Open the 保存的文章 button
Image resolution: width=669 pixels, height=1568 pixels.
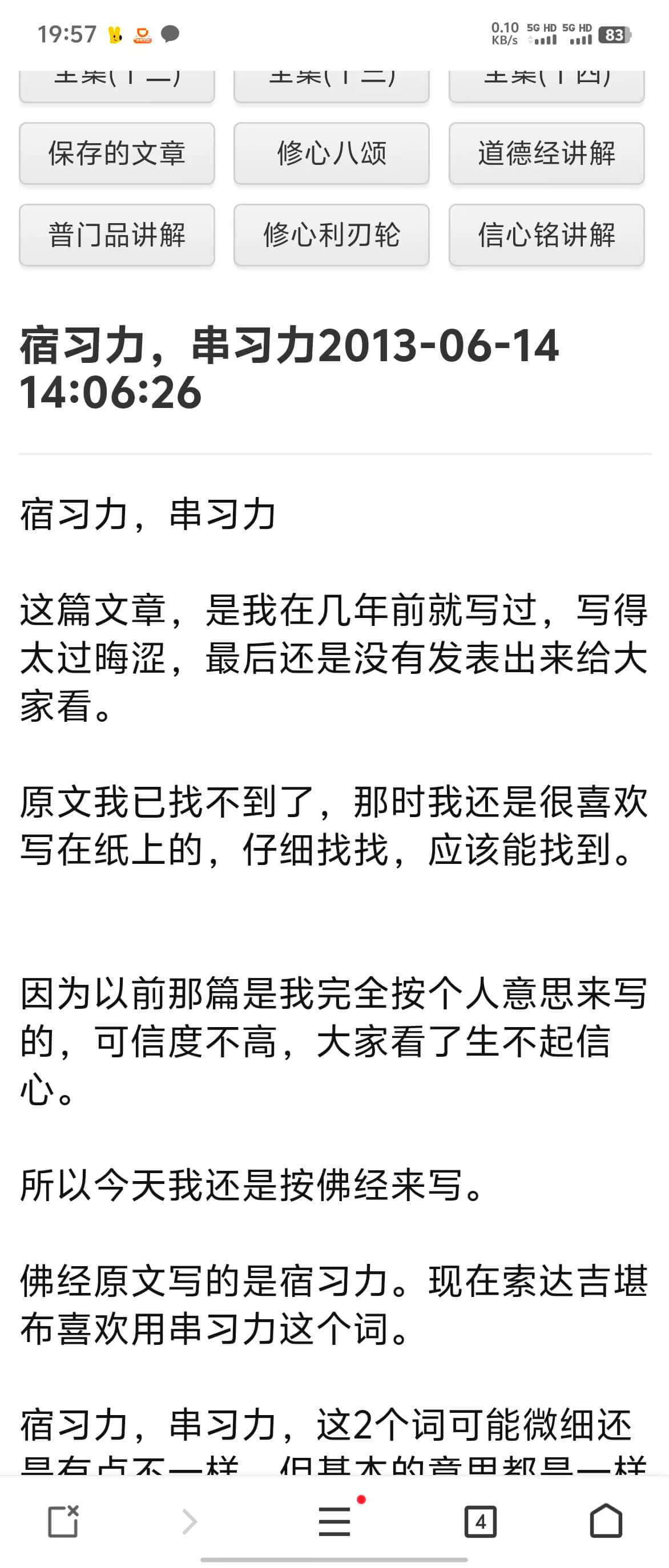(x=117, y=153)
